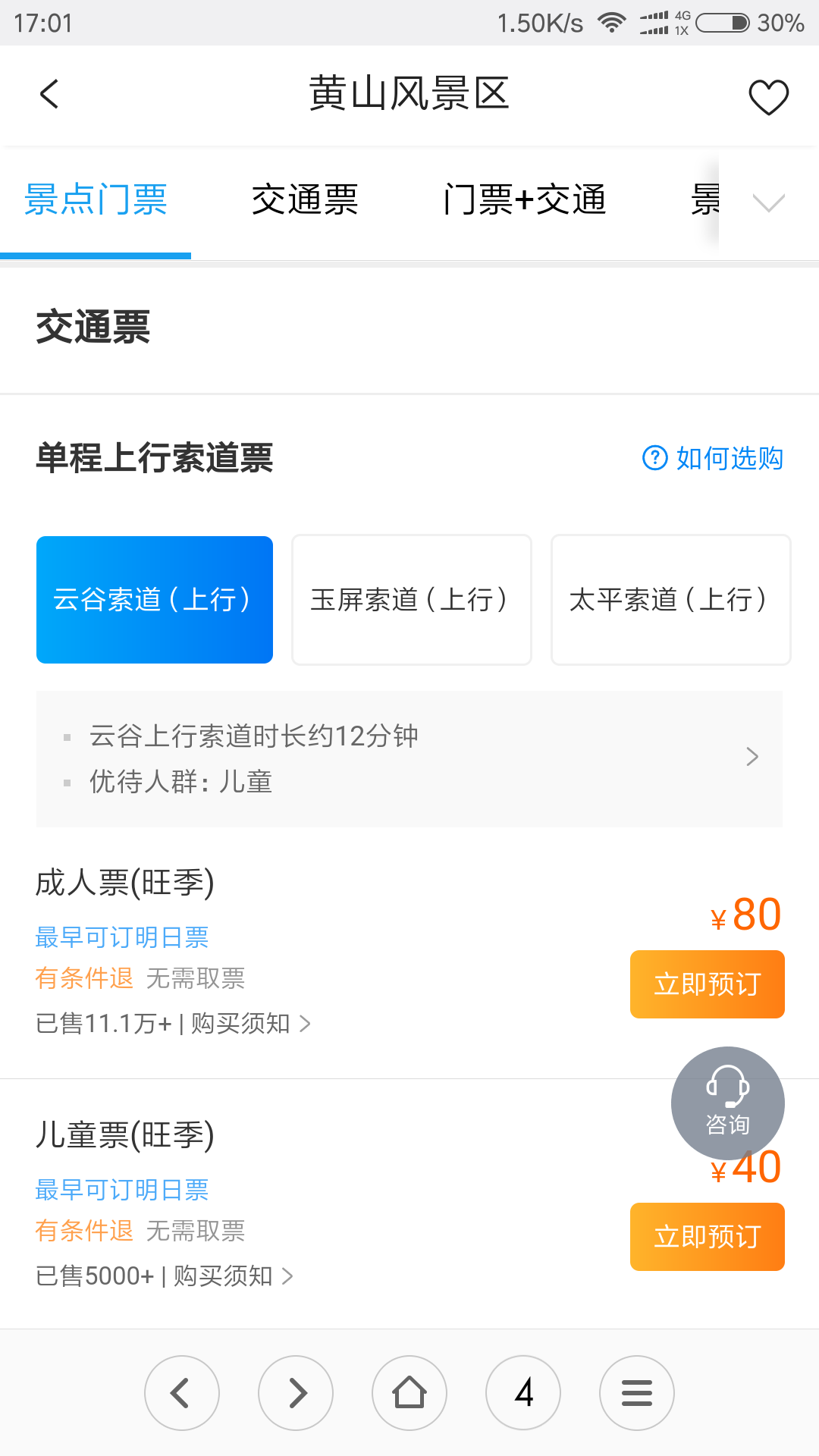Book 成人票(旺季) with 立即预订
The width and height of the screenshot is (819, 1456).
[707, 984]
